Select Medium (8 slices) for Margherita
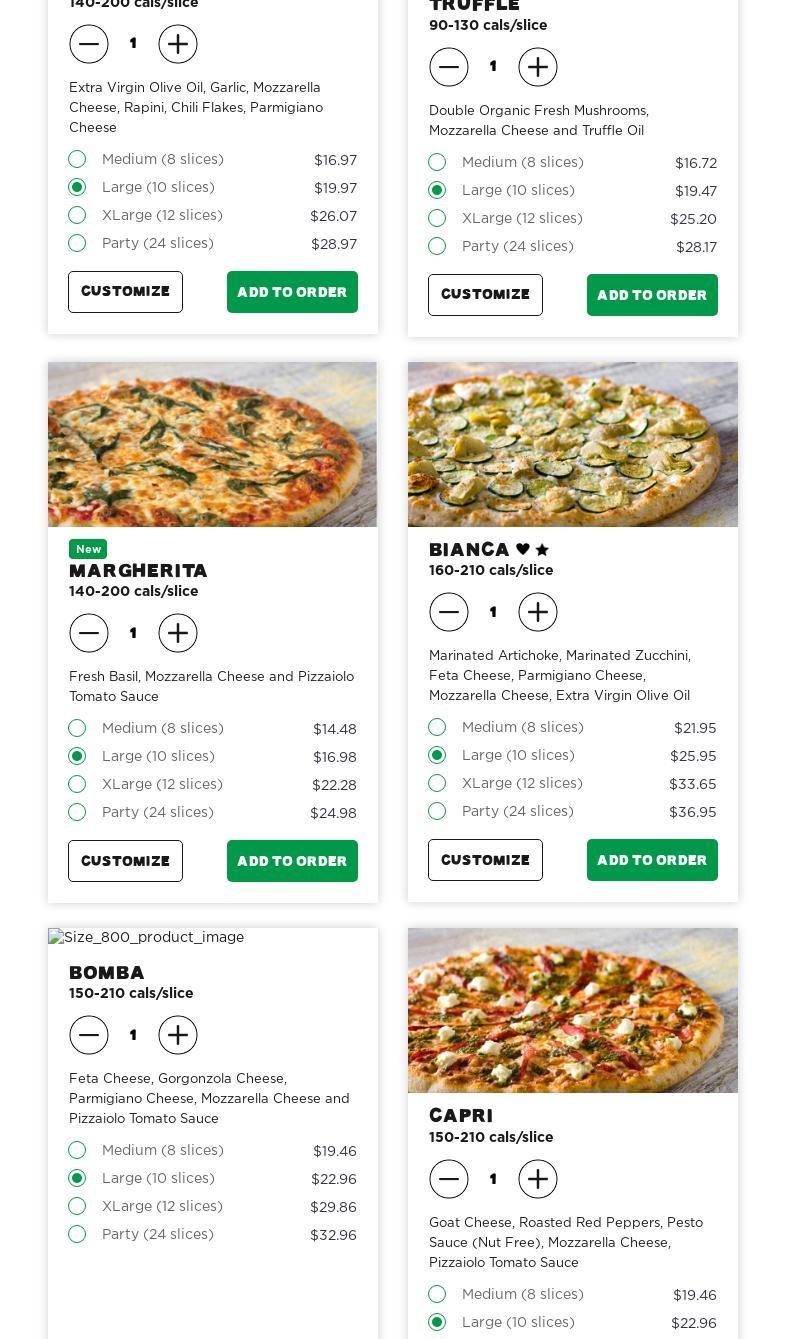Image resolution: width=785 pixels, height=1339 pixels. [x=77, y=728]
